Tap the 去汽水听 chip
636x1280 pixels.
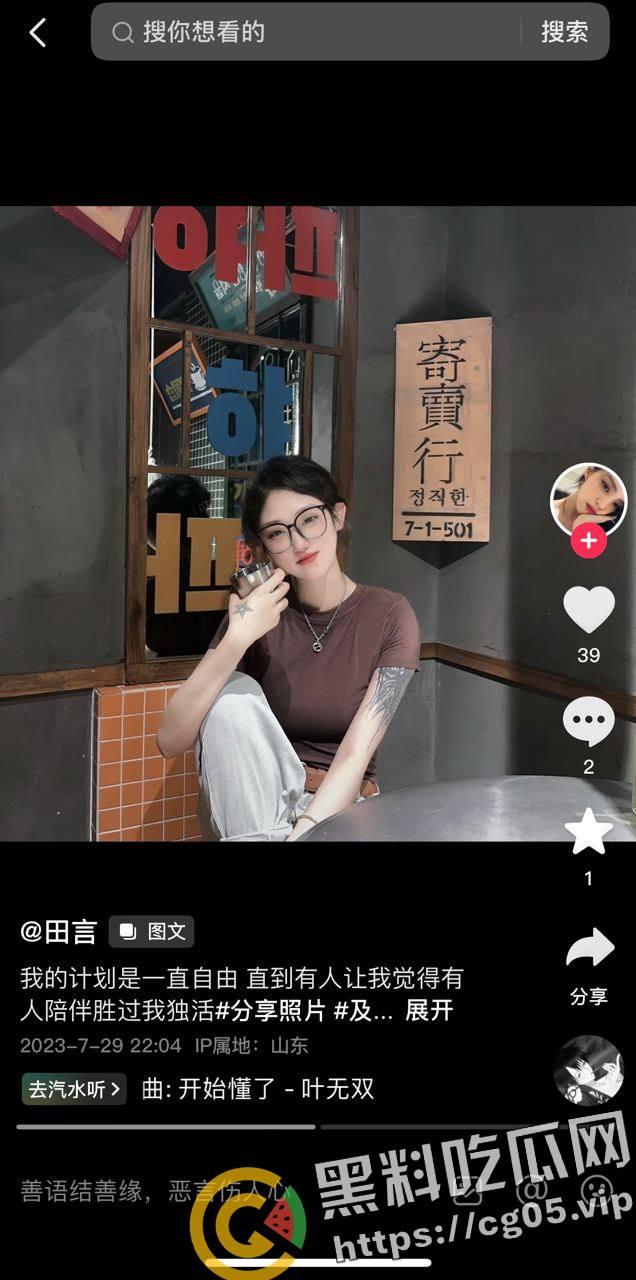[75, 1089]
